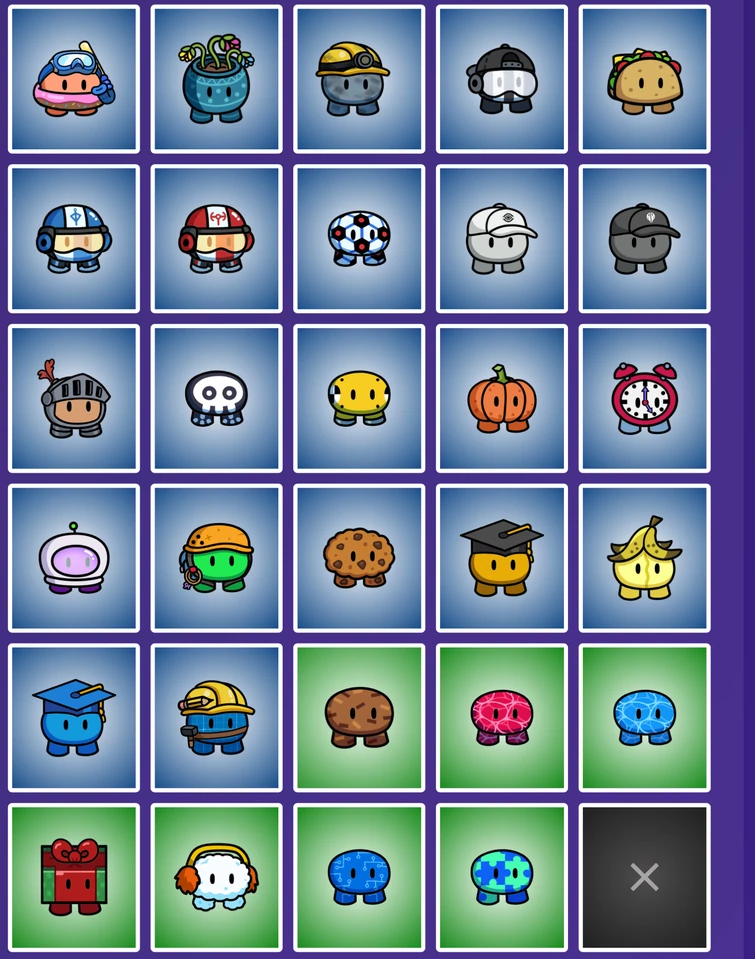
Task: Pick the miner helmet skin
Action: (x=359, y=79)
